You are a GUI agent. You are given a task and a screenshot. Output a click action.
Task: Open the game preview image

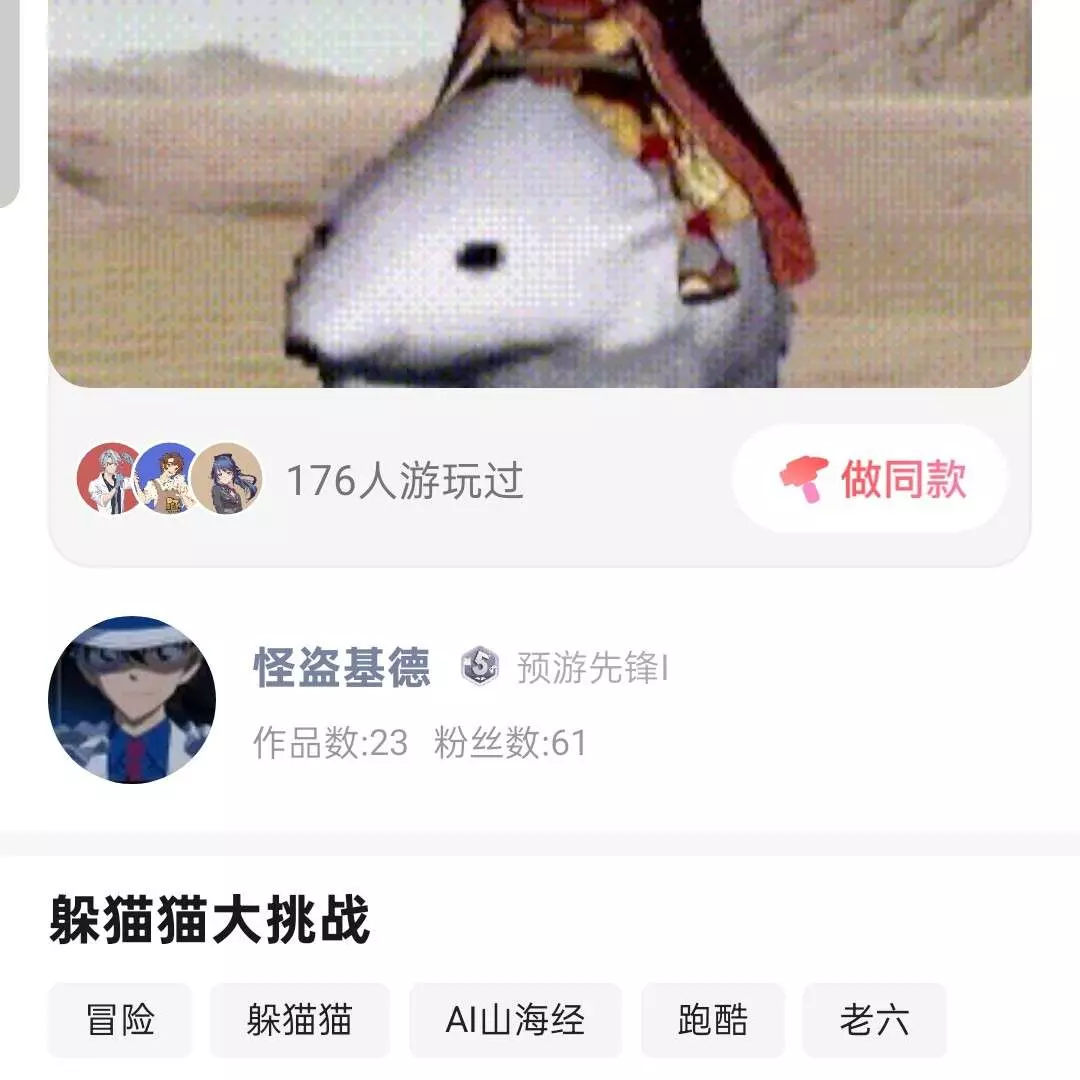click(x=540, y=190)
